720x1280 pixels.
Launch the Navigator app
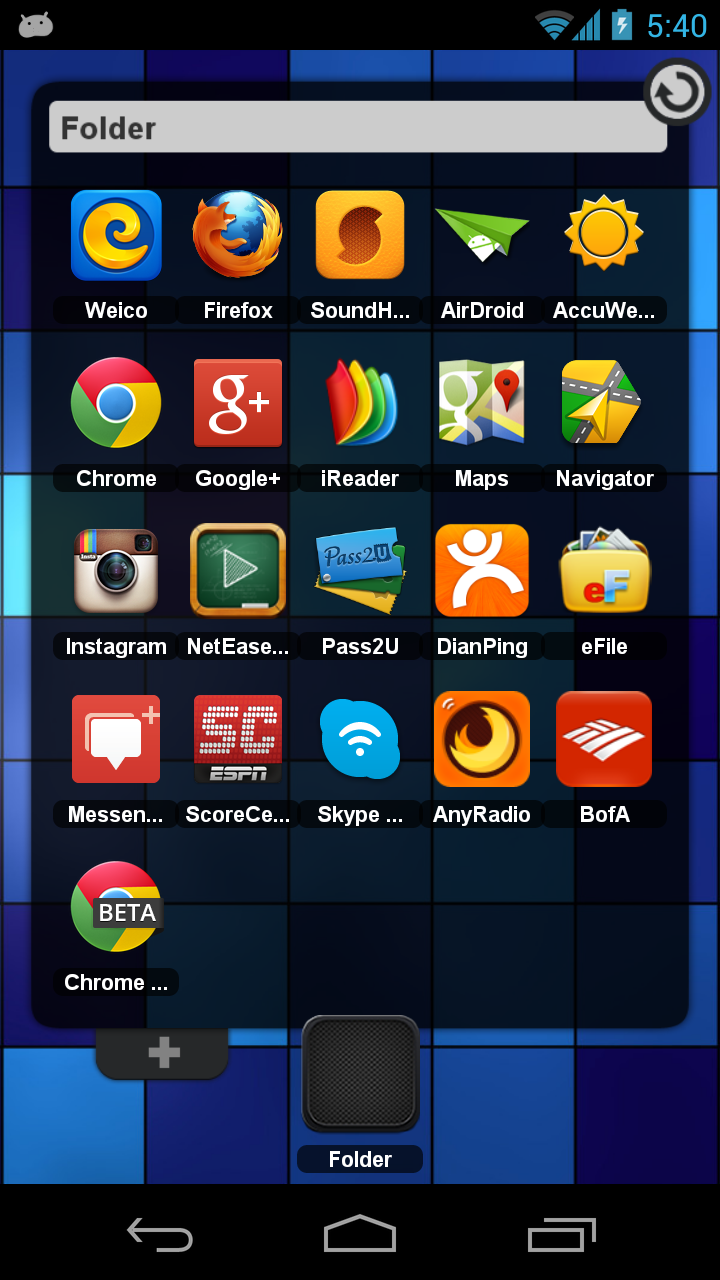click(x=604, y=403)
